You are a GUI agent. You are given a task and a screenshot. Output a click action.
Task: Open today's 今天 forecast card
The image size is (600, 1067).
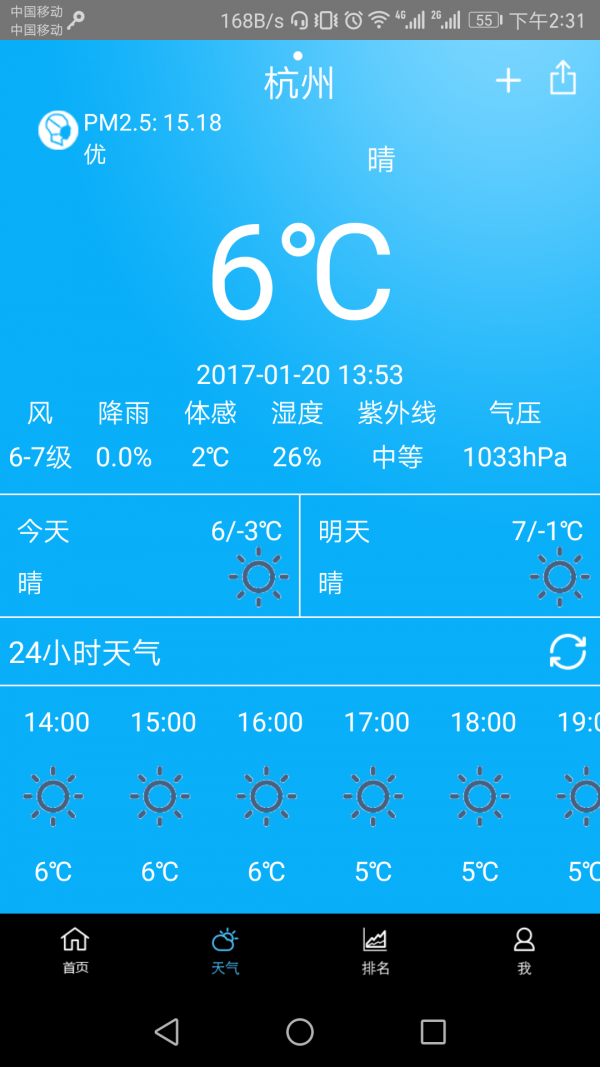150,555
